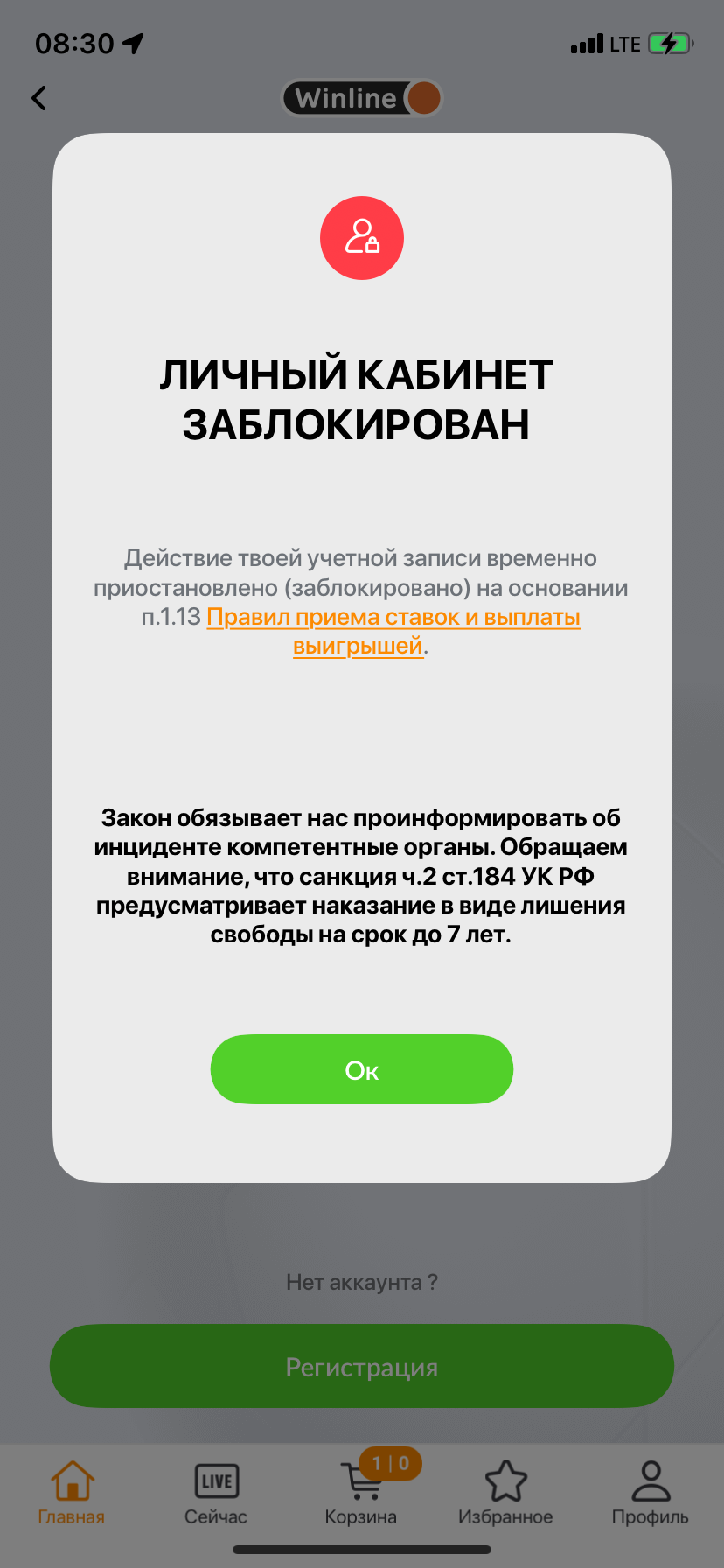This screenshot has height=1568, width=724.
Task: Tap the Регистрация button
Action: (x=361, y=1367)
